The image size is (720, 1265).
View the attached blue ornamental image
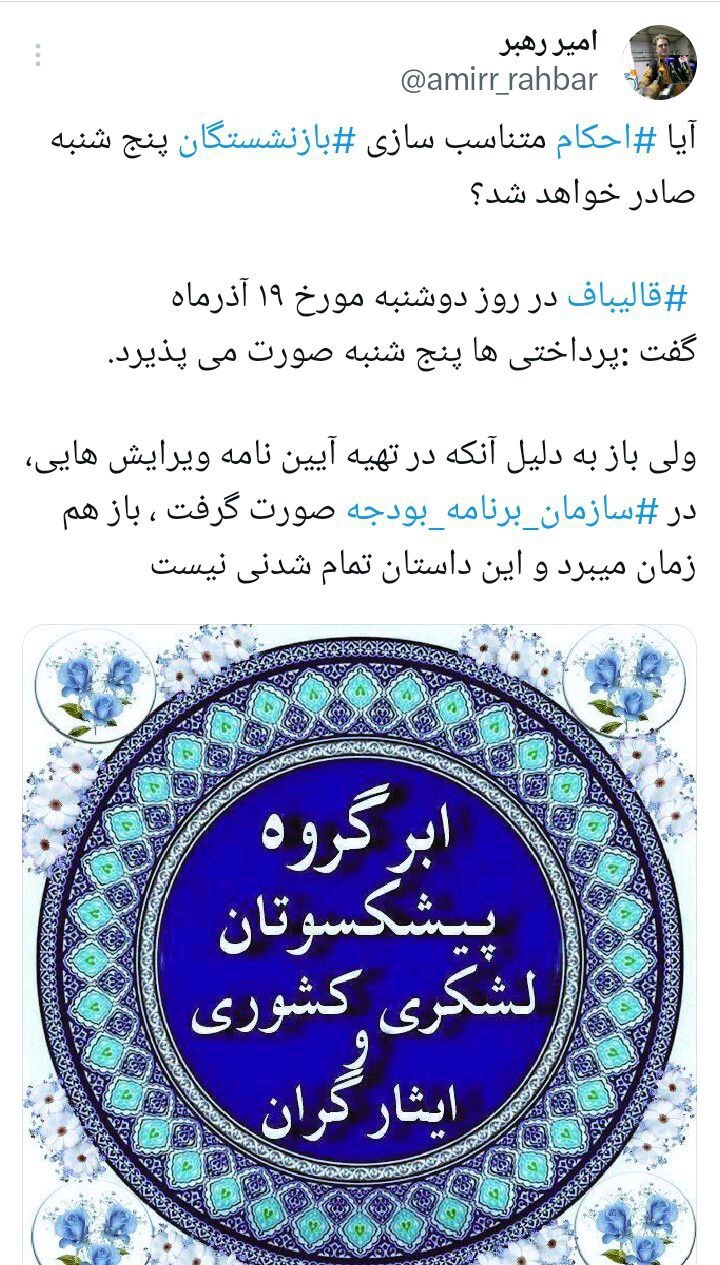click(360, 940)
